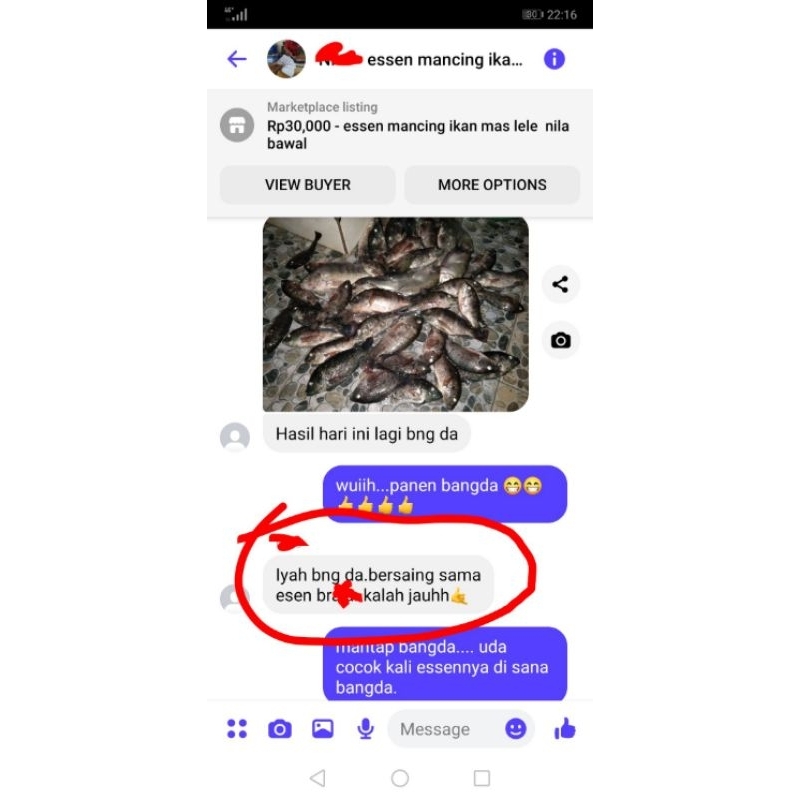Focus the Message text field
This screenshot has height=800, width=800.
pos(445,729)
